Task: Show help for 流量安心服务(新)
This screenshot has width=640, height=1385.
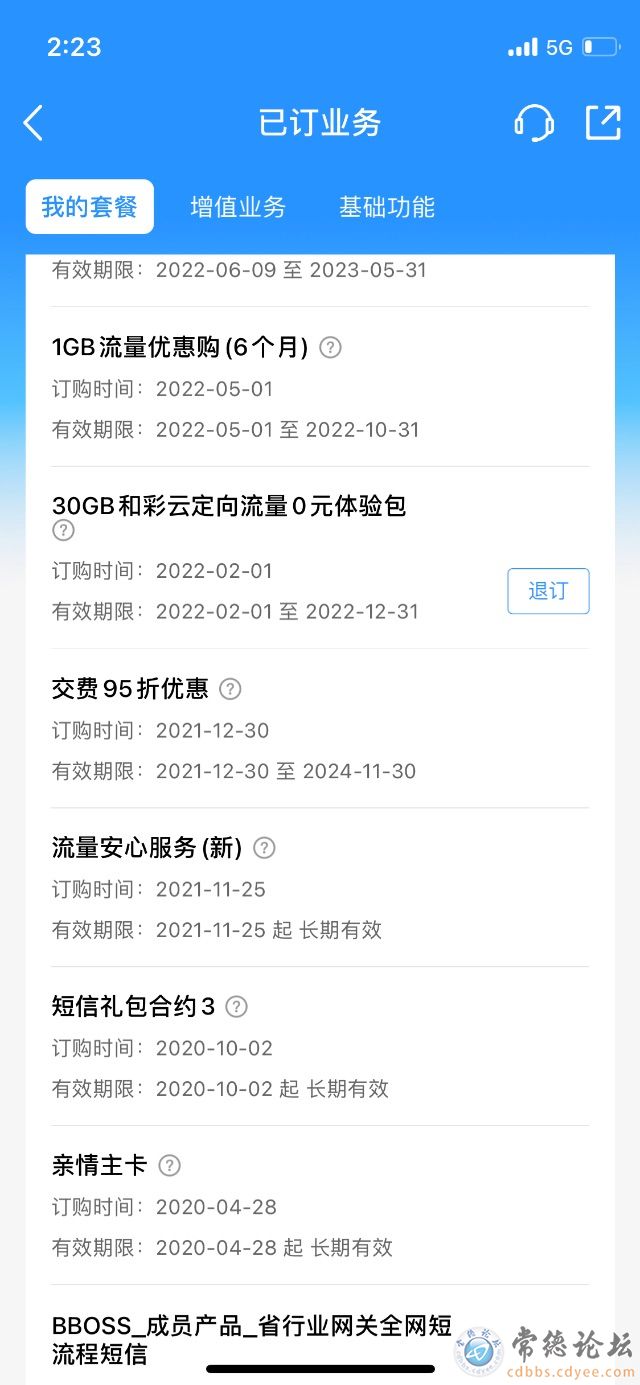Action: tap(264, 848)
